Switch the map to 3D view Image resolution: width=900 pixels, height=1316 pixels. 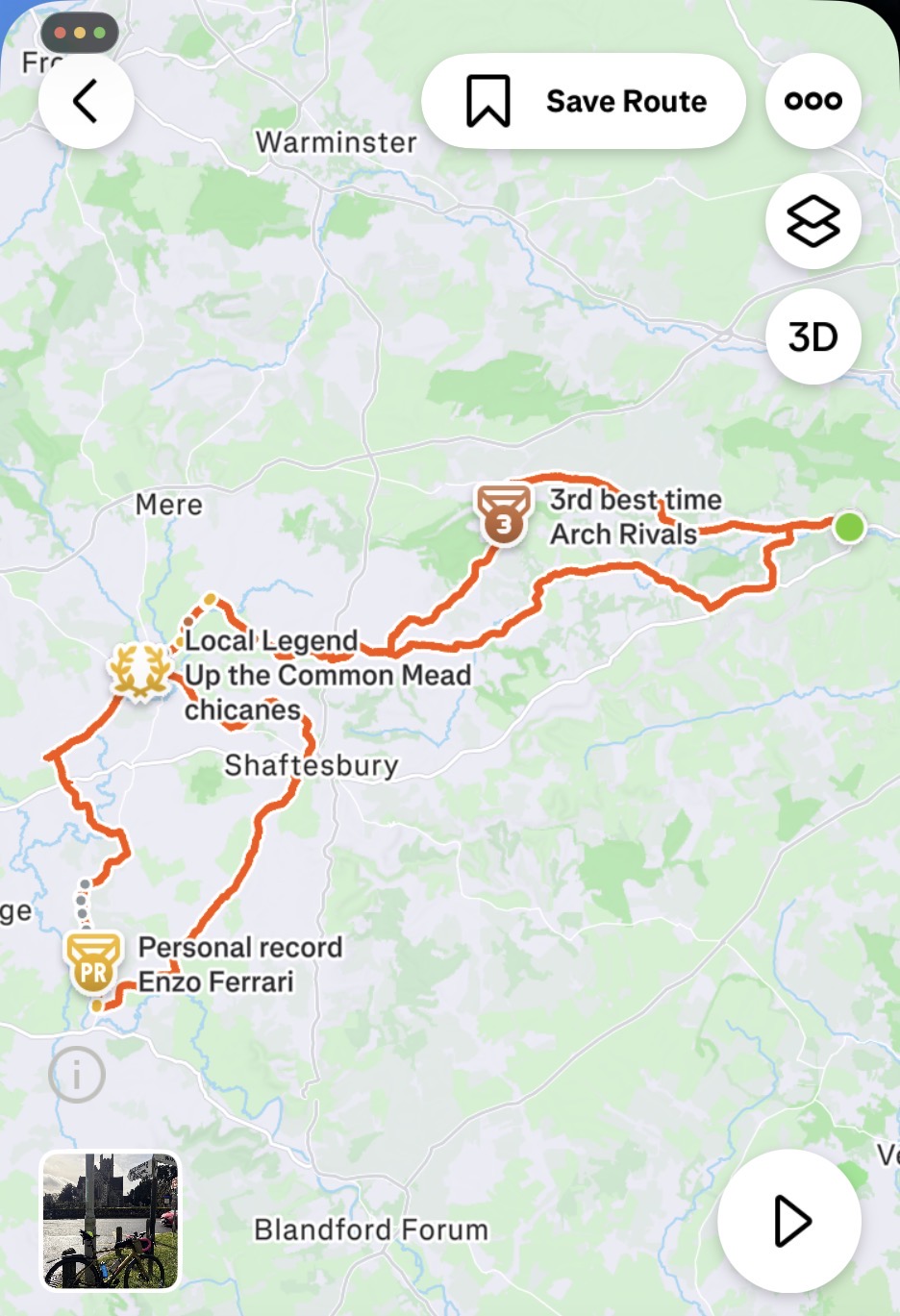point(812,336)
